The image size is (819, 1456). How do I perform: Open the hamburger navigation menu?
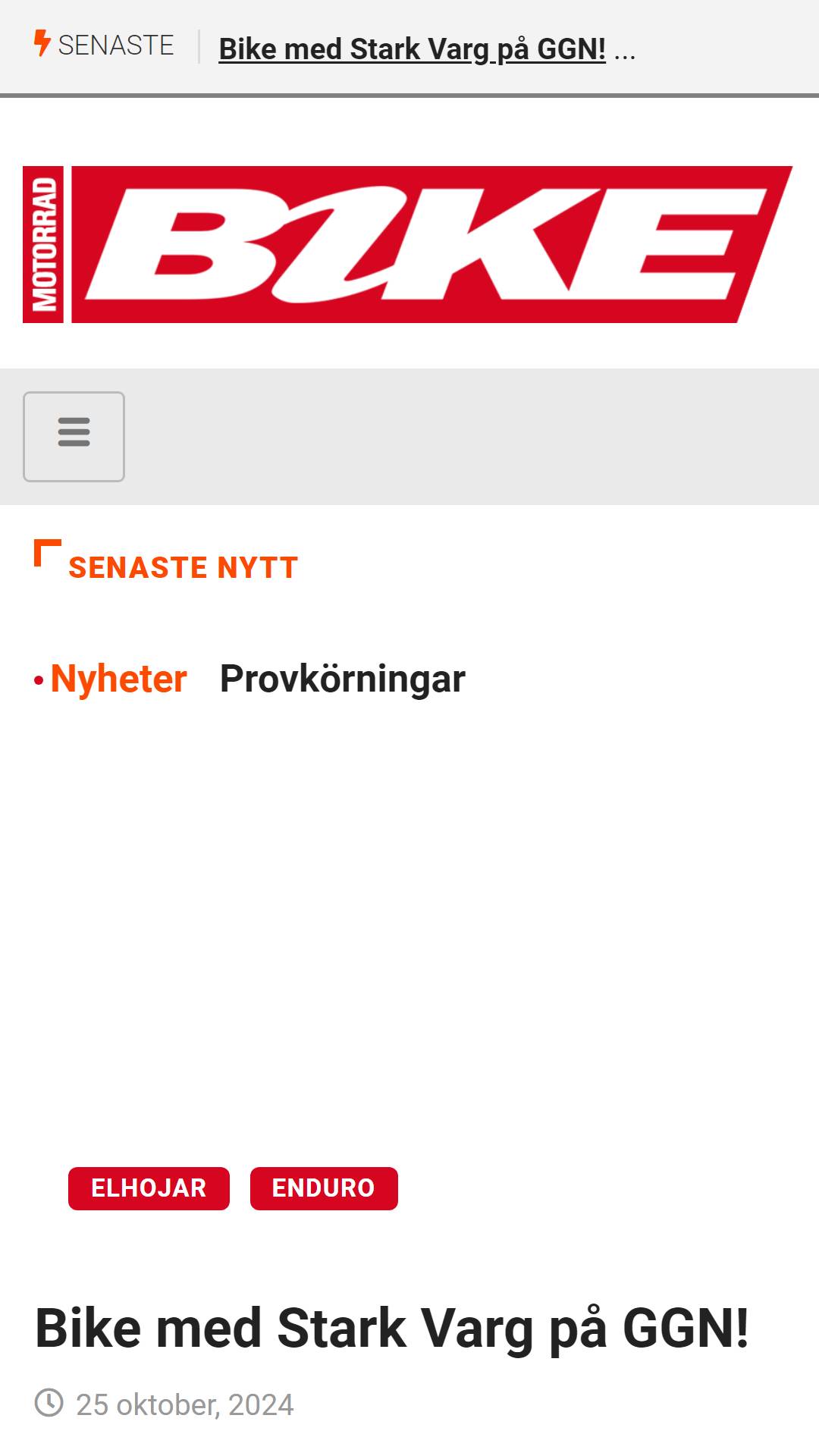pos(74,437)
